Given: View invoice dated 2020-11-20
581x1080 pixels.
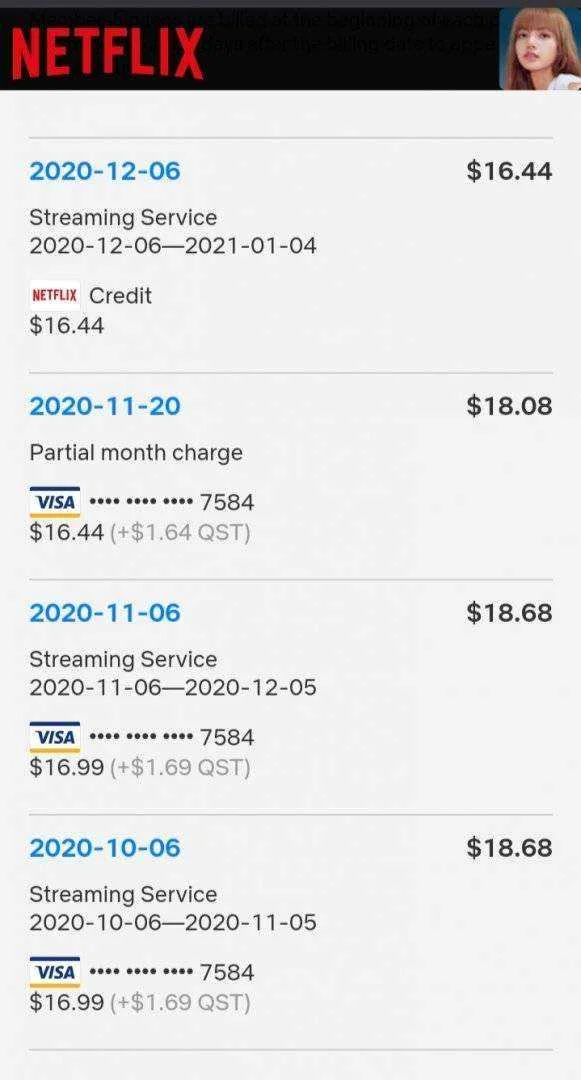Looking at the screenshot, I should tap(105, 406).
